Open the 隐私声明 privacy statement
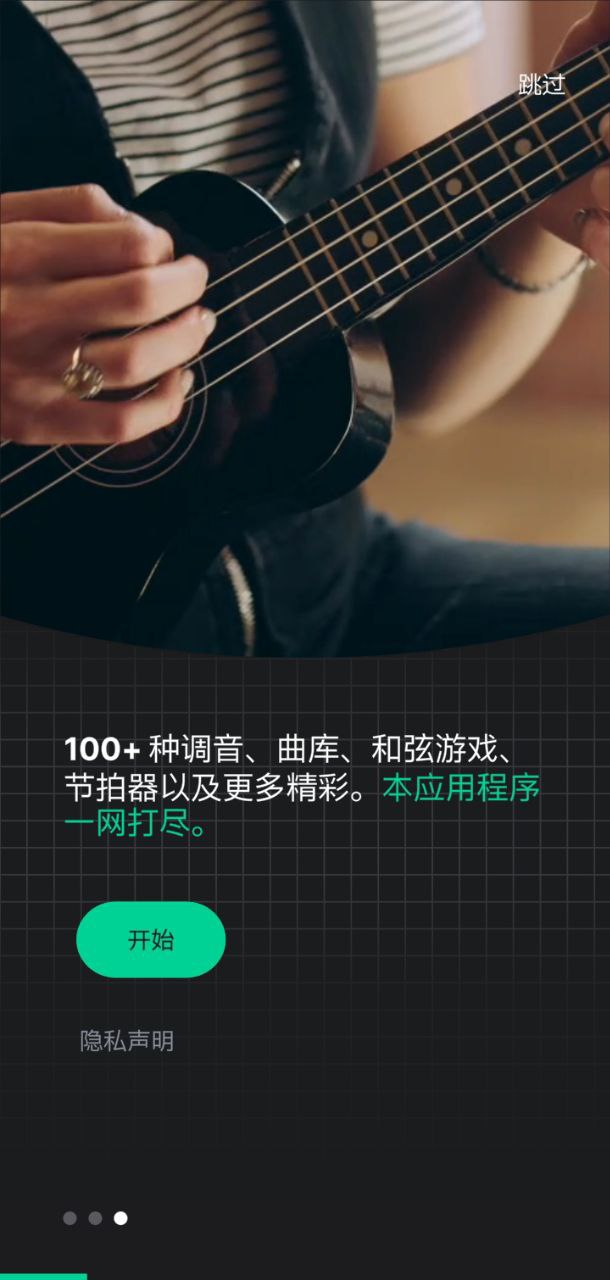Image resolution: width=610 pixels, height=1280 pixels. click(x=127, y=1041)
